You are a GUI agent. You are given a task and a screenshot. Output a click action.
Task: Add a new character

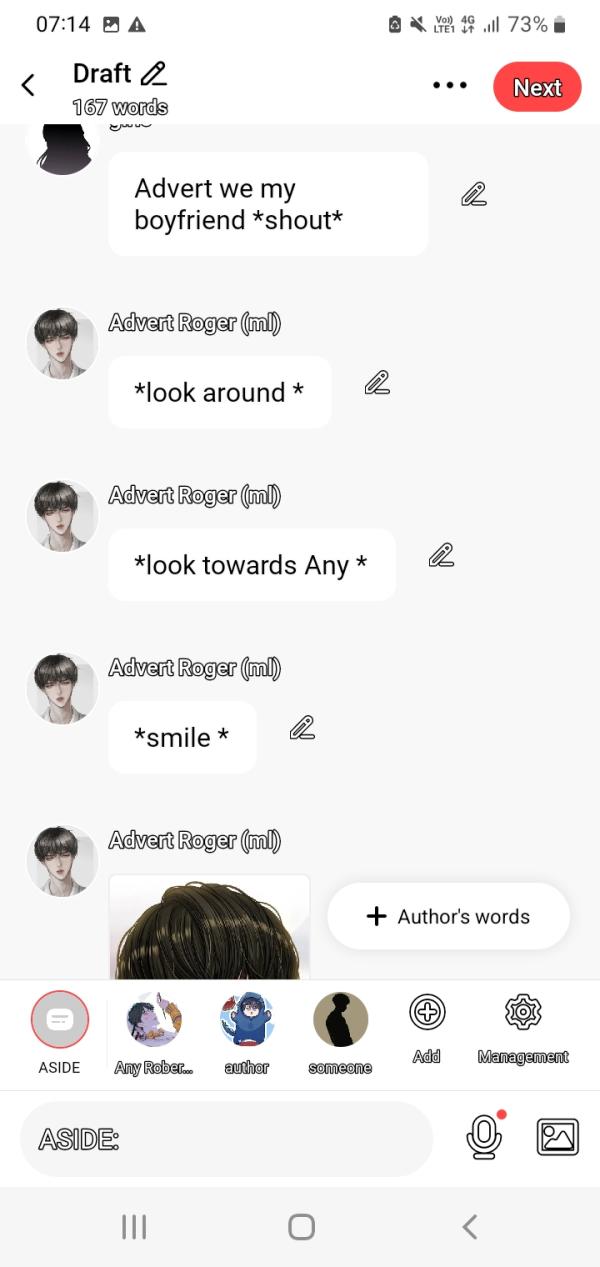click(427, 1013)
